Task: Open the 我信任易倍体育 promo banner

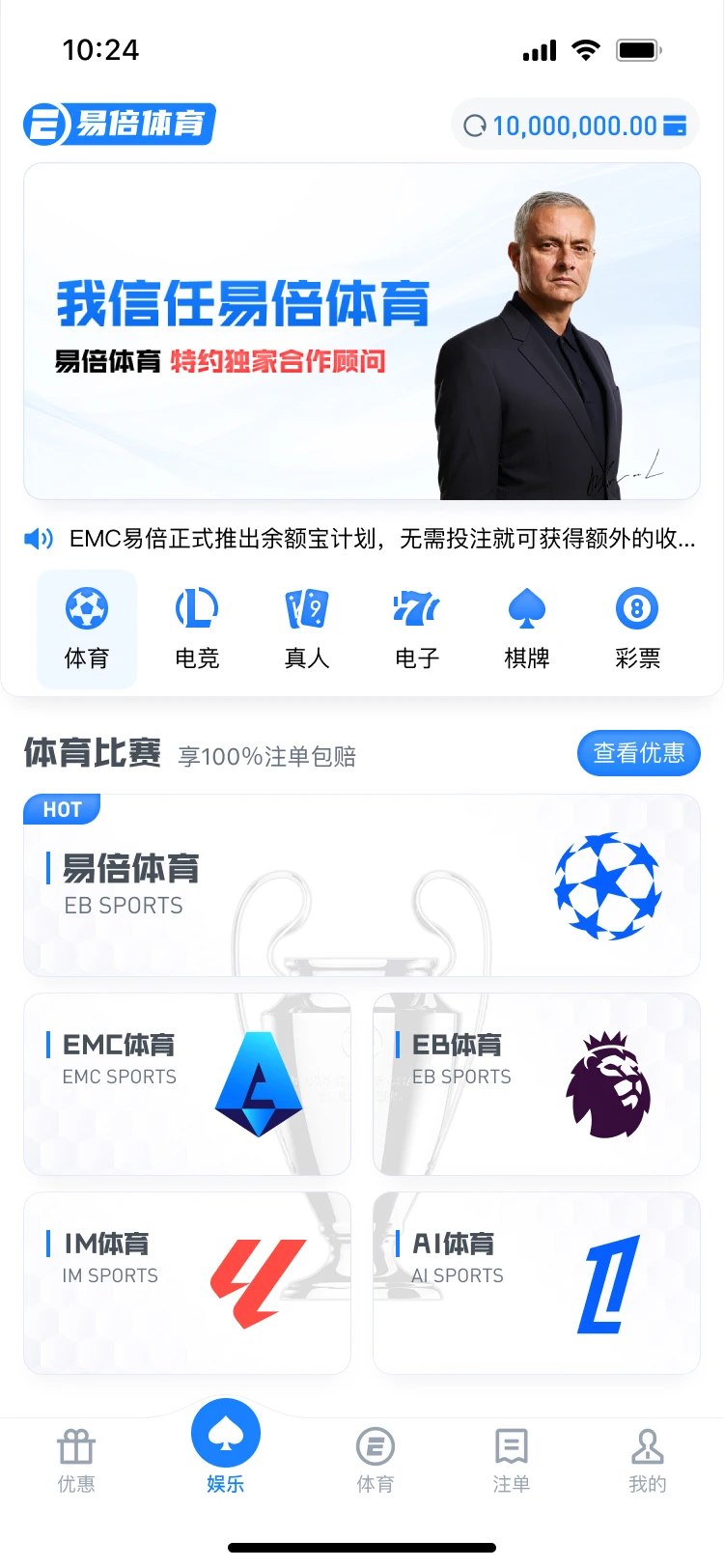Action: (361, 331)
